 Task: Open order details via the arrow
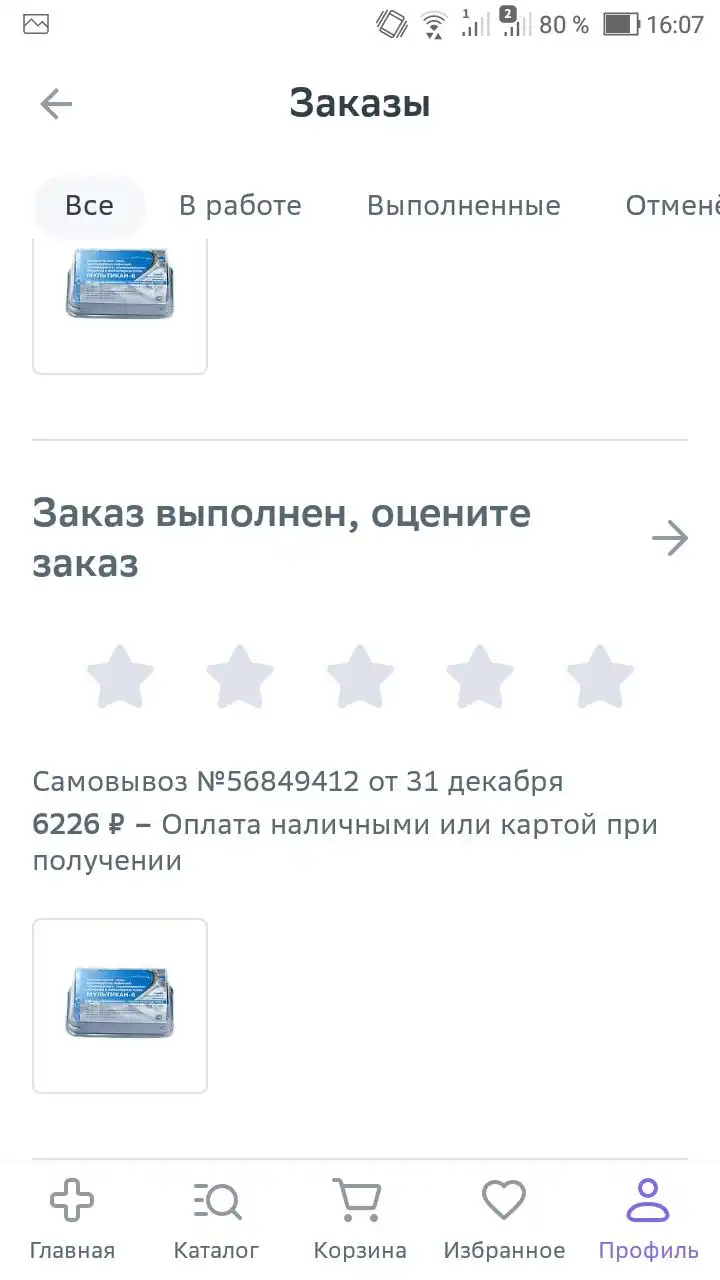pos(670,539)
